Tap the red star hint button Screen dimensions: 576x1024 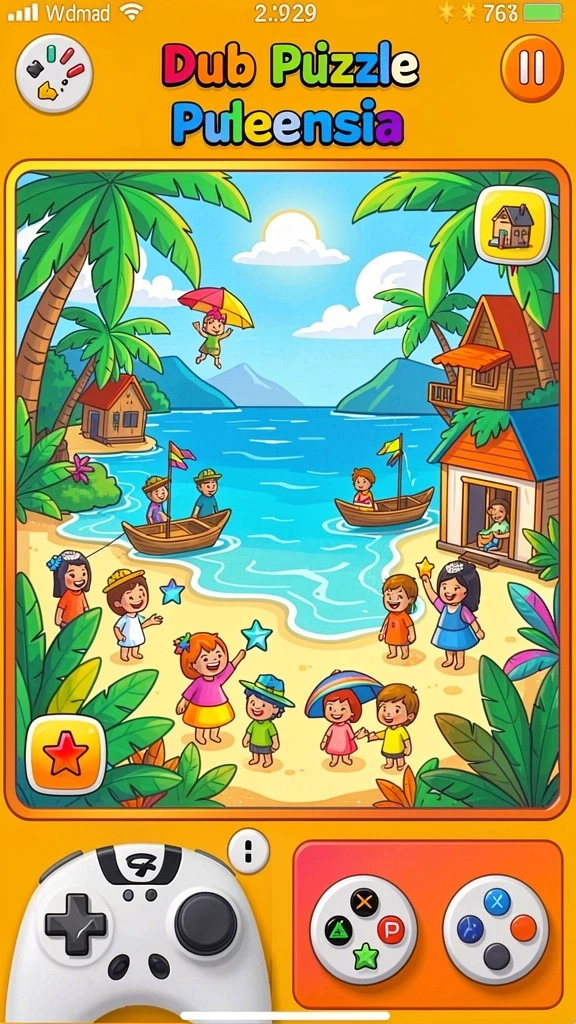65,754
